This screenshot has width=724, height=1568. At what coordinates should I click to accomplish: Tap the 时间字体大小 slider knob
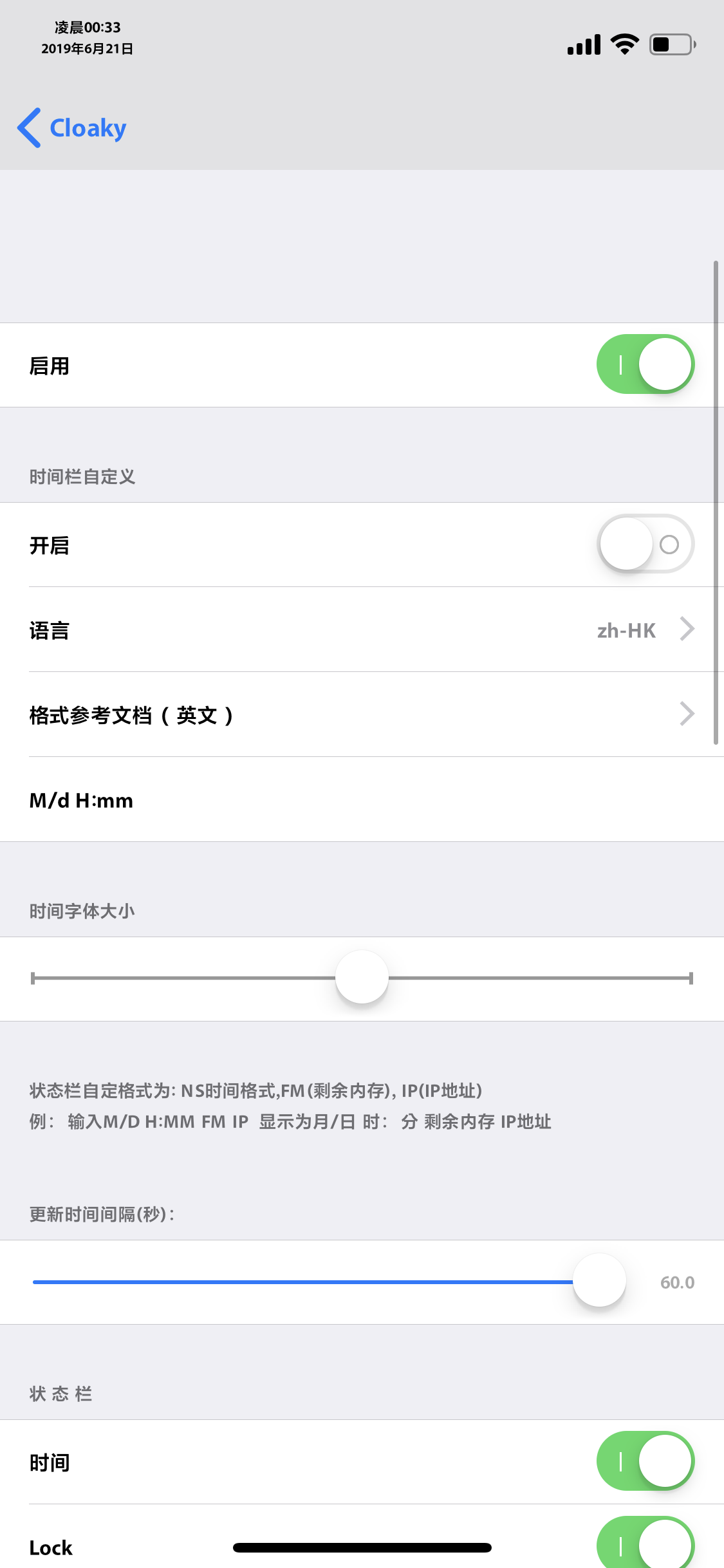tap(361, 978)
